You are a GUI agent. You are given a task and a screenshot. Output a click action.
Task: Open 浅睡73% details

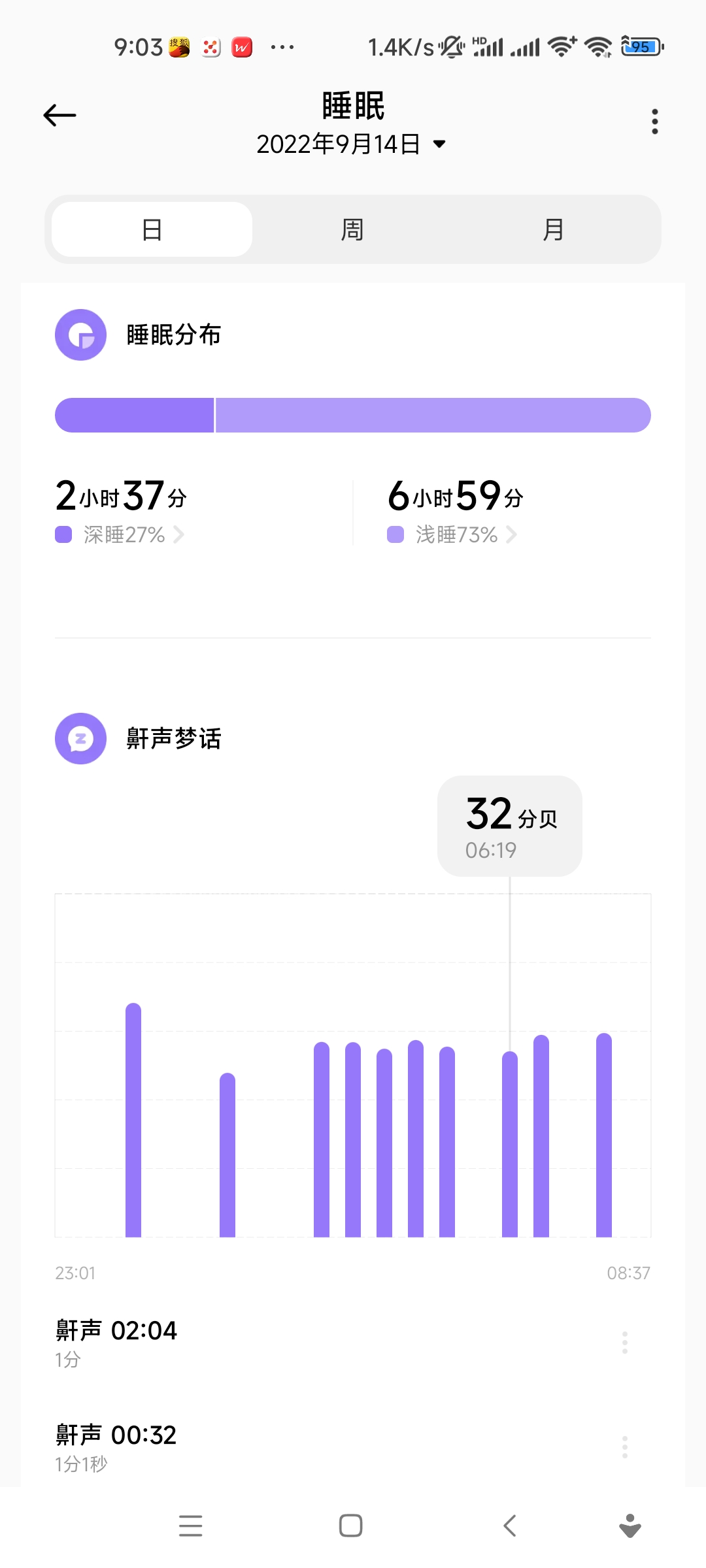pos(456,535)
